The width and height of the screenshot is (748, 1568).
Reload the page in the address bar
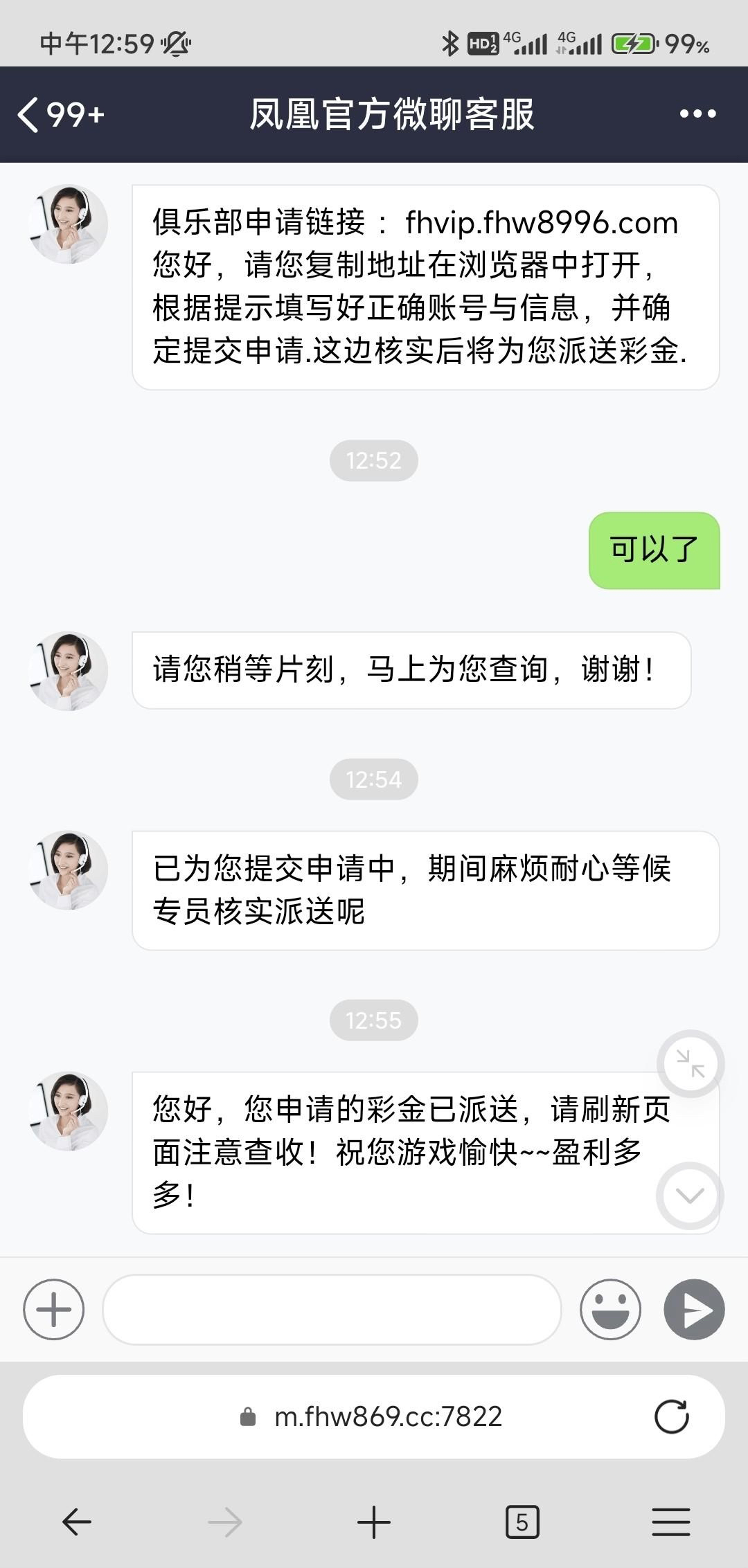pos(671,1416)
